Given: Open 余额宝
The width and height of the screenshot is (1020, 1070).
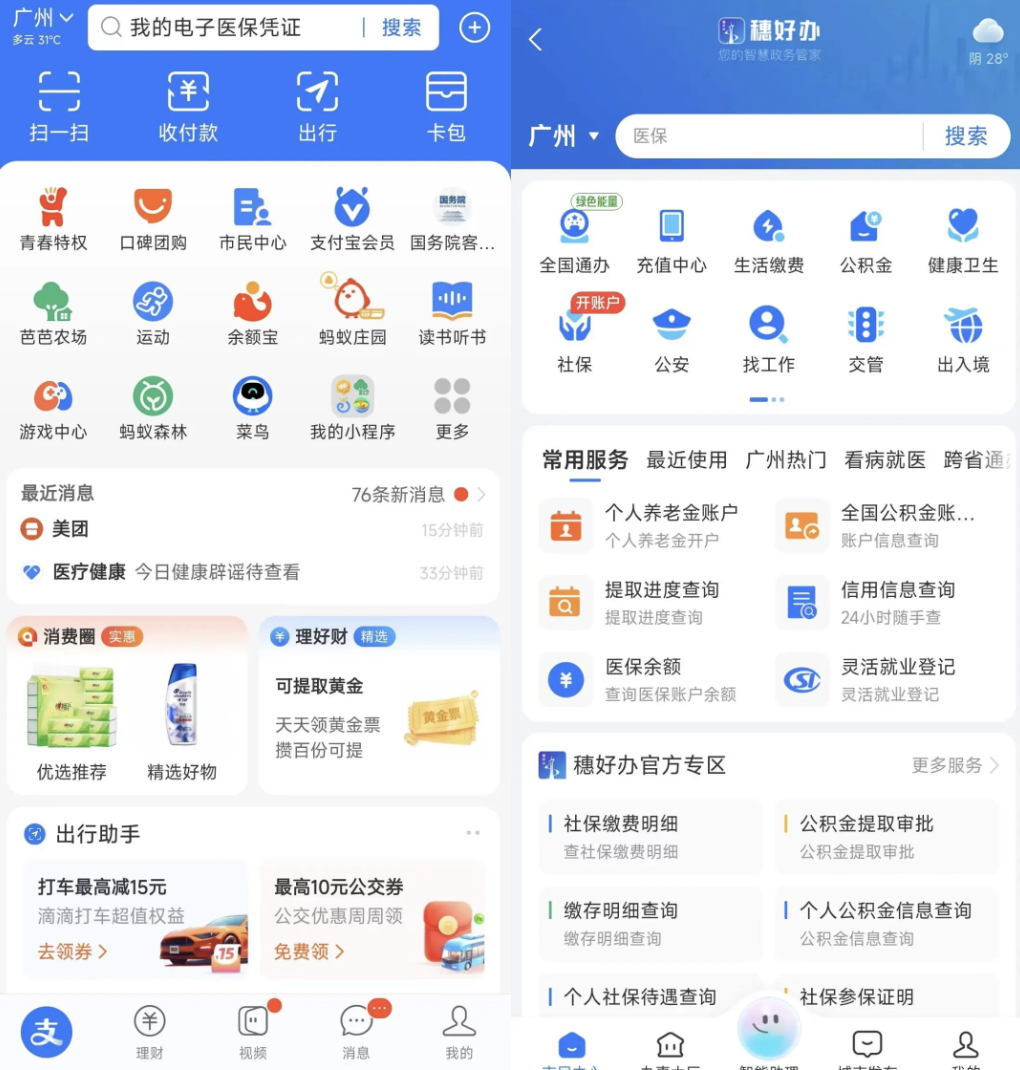Looking at the screenshot, I should pyautogui.click(x=252, y=312).
